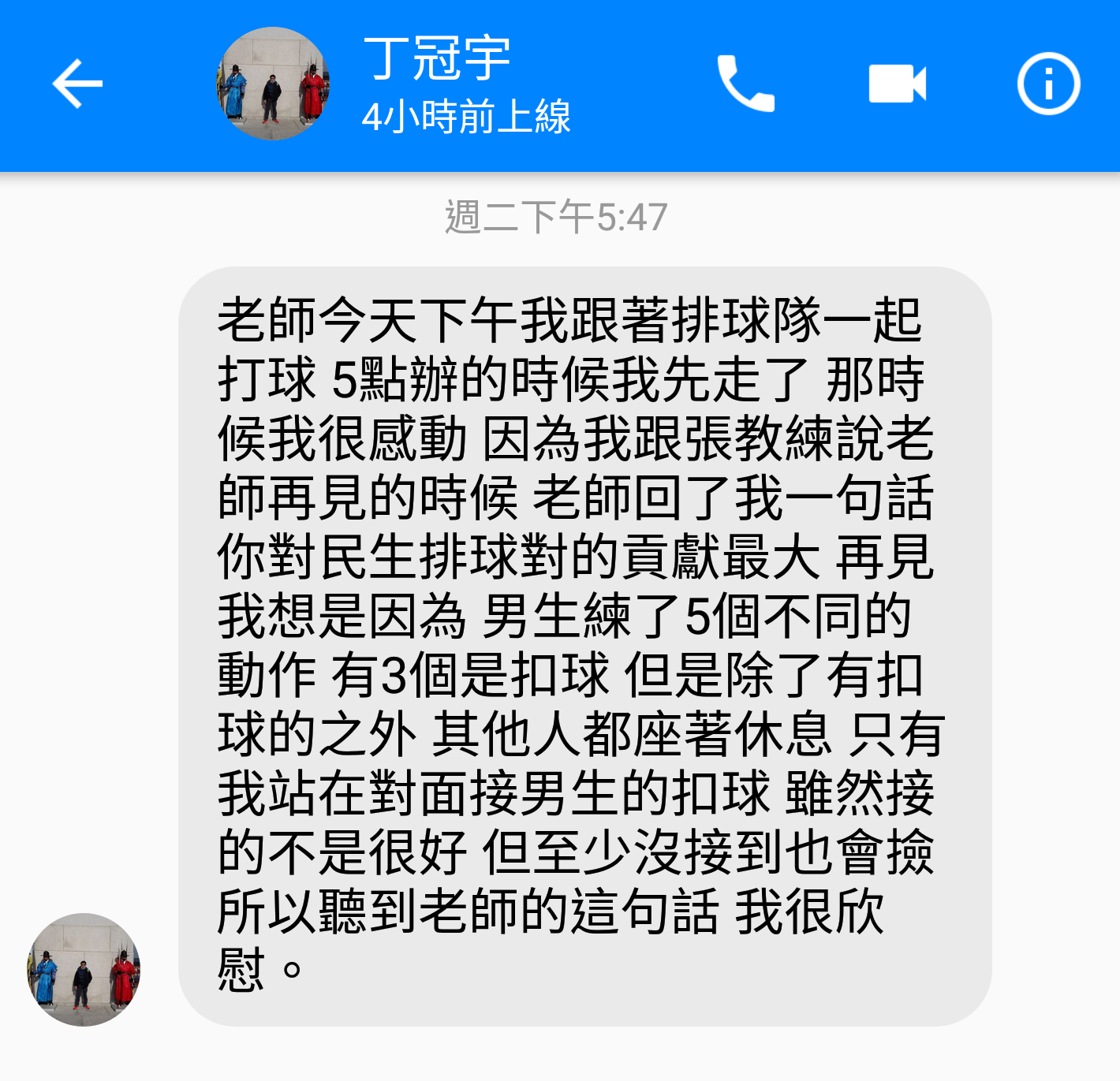
Task: Start a voice call with 丁冠宇
Action: [x=745, y=84]
